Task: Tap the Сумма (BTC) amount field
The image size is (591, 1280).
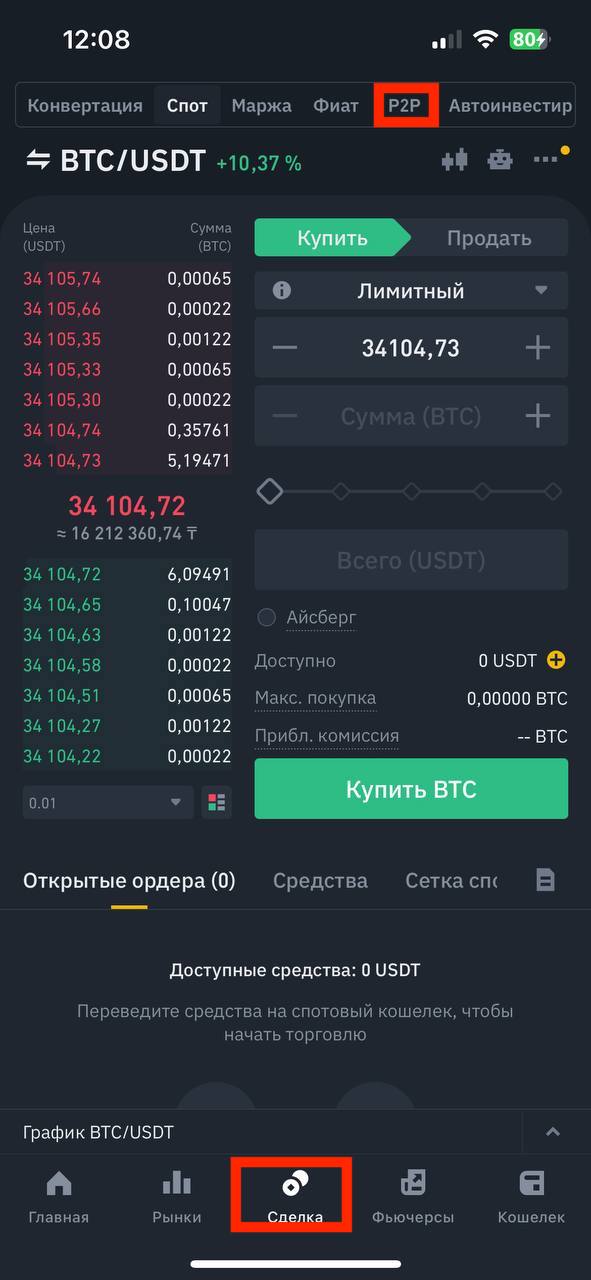Action: (x=411, y=416)
